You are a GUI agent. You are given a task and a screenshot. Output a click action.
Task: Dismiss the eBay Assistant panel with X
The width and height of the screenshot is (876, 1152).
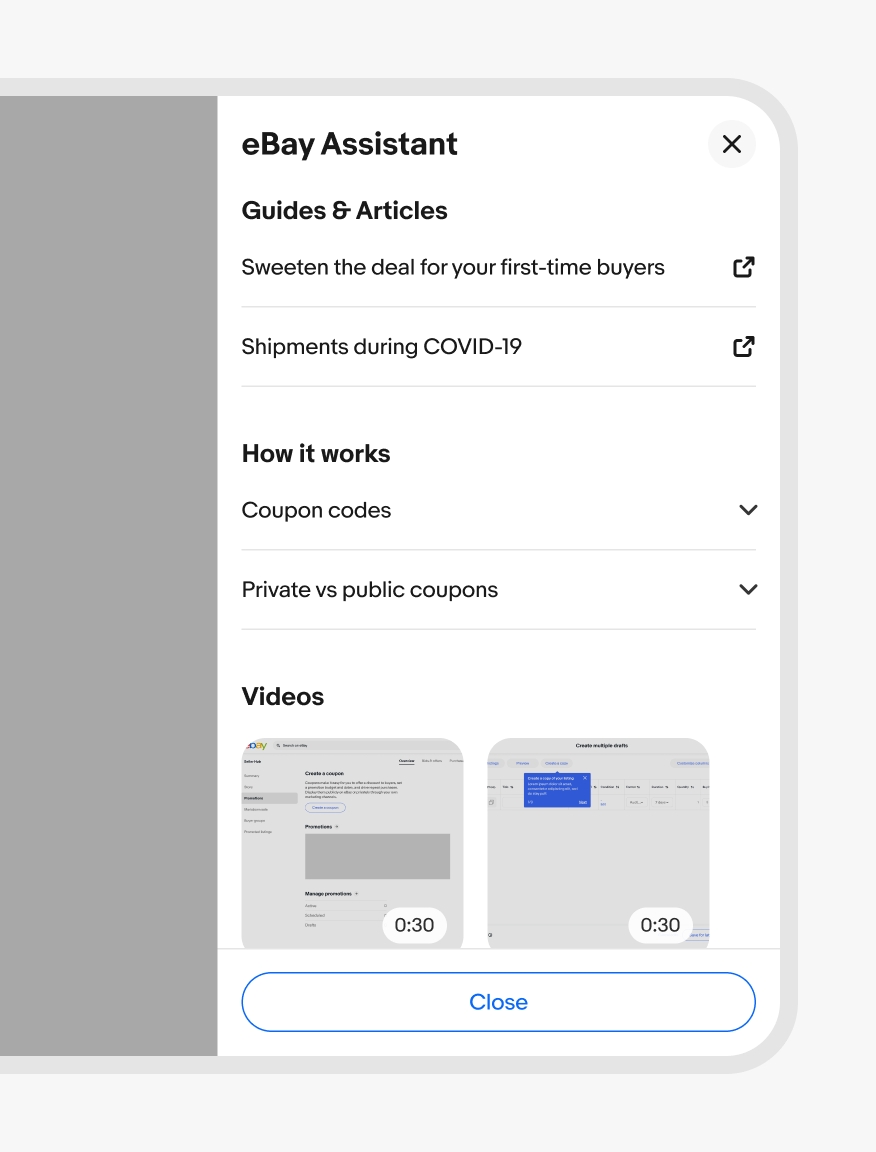tap(731, 144)
